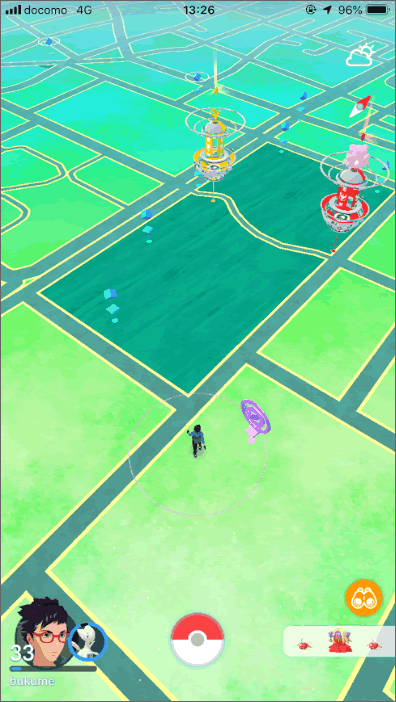Select the red gym with a Pokémon
The width and height of the screenshot is (396, 702).
[349, 190]
